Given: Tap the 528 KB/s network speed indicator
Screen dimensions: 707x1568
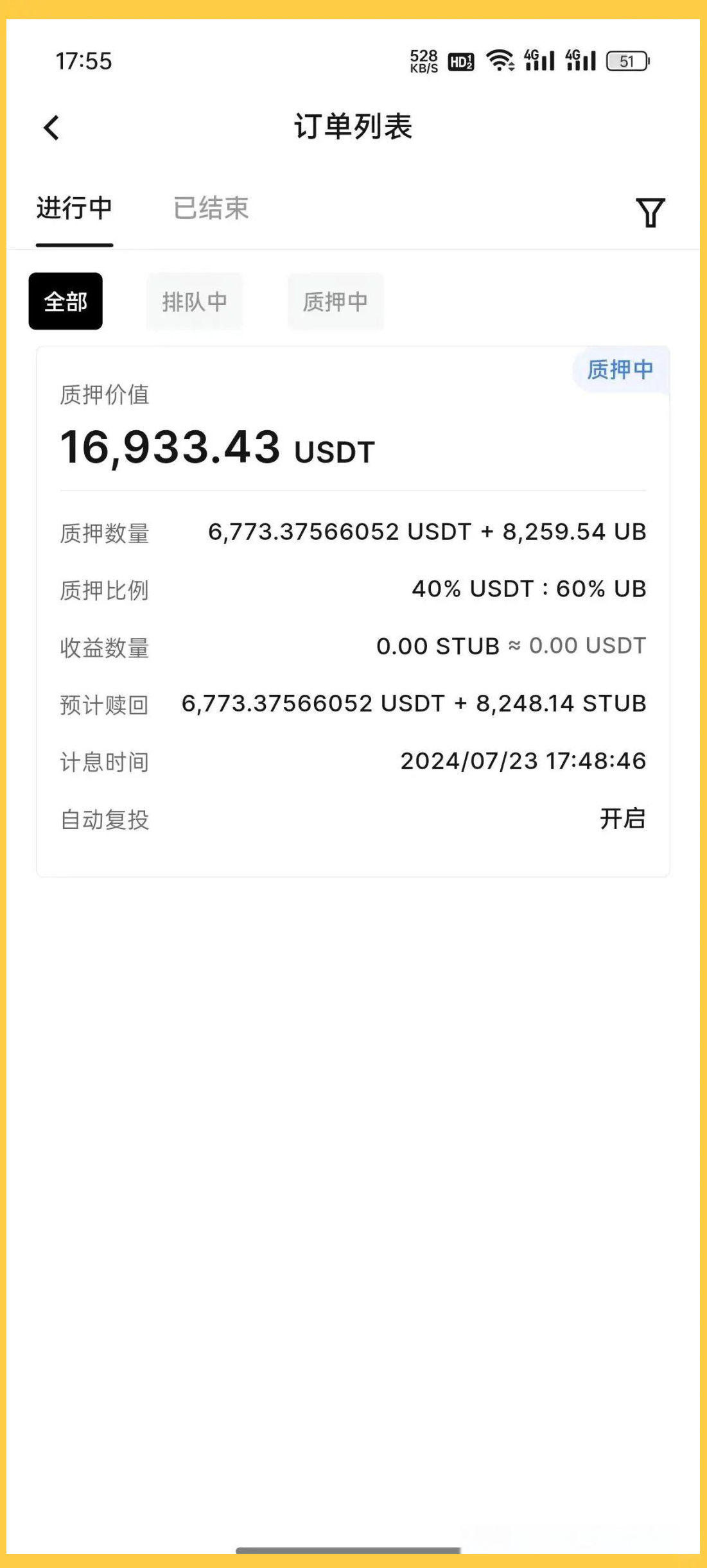Looking at the screenshot, I should tap(424, 62).
